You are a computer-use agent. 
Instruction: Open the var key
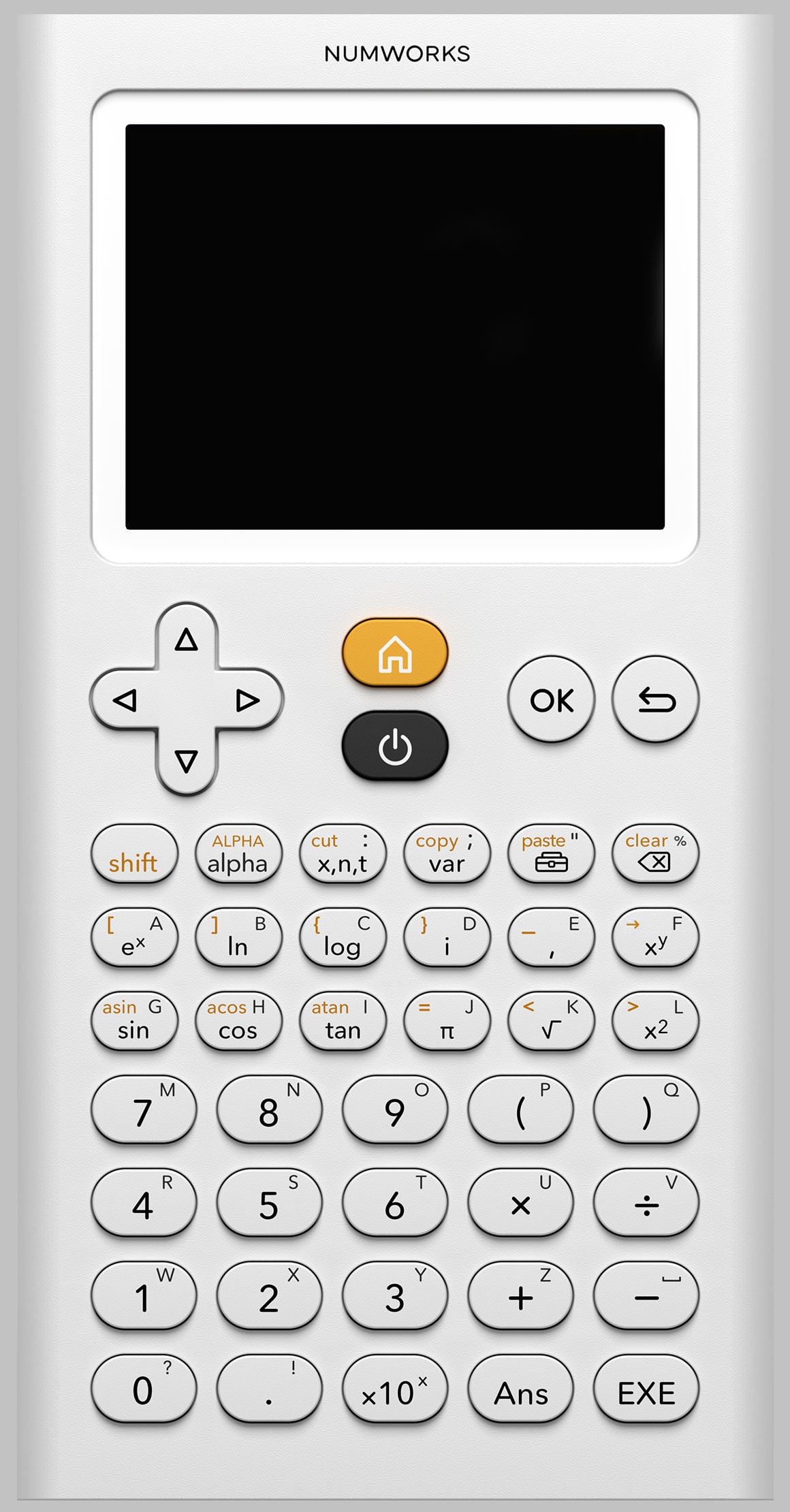(x=446, y=855)
